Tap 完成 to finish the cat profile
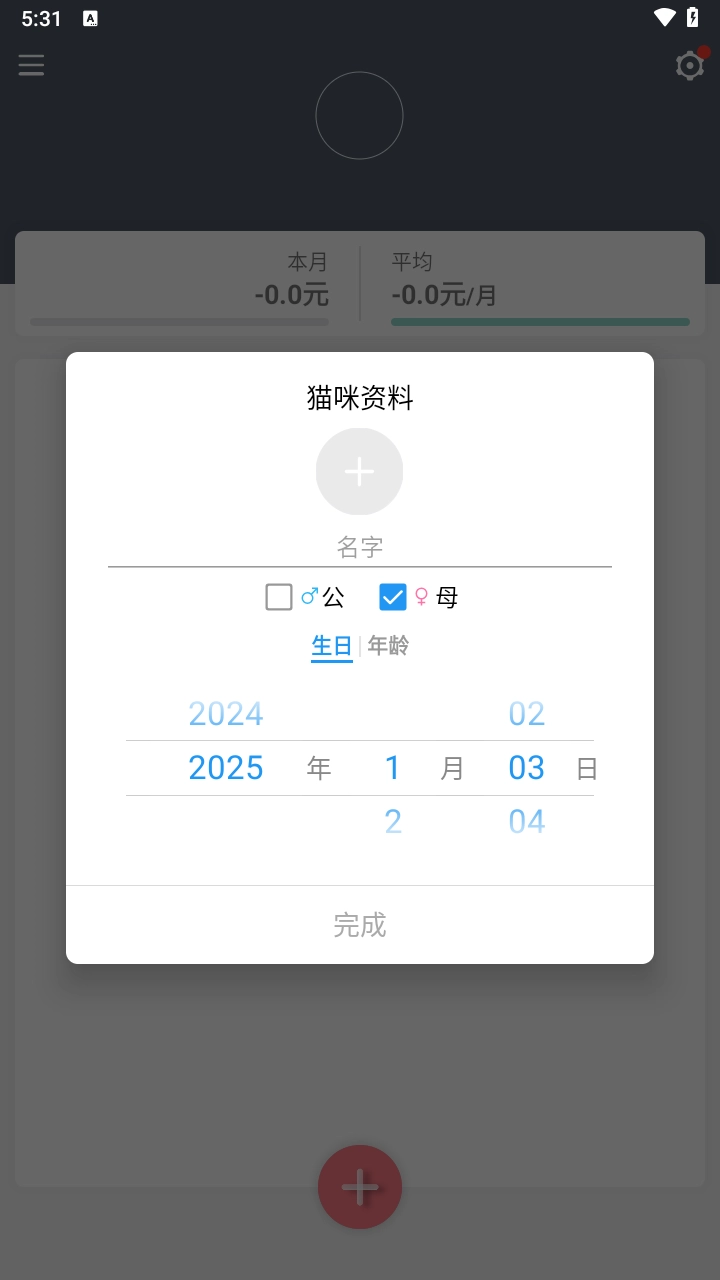This screenshot has height=1280, width=720. pos(360,925)
